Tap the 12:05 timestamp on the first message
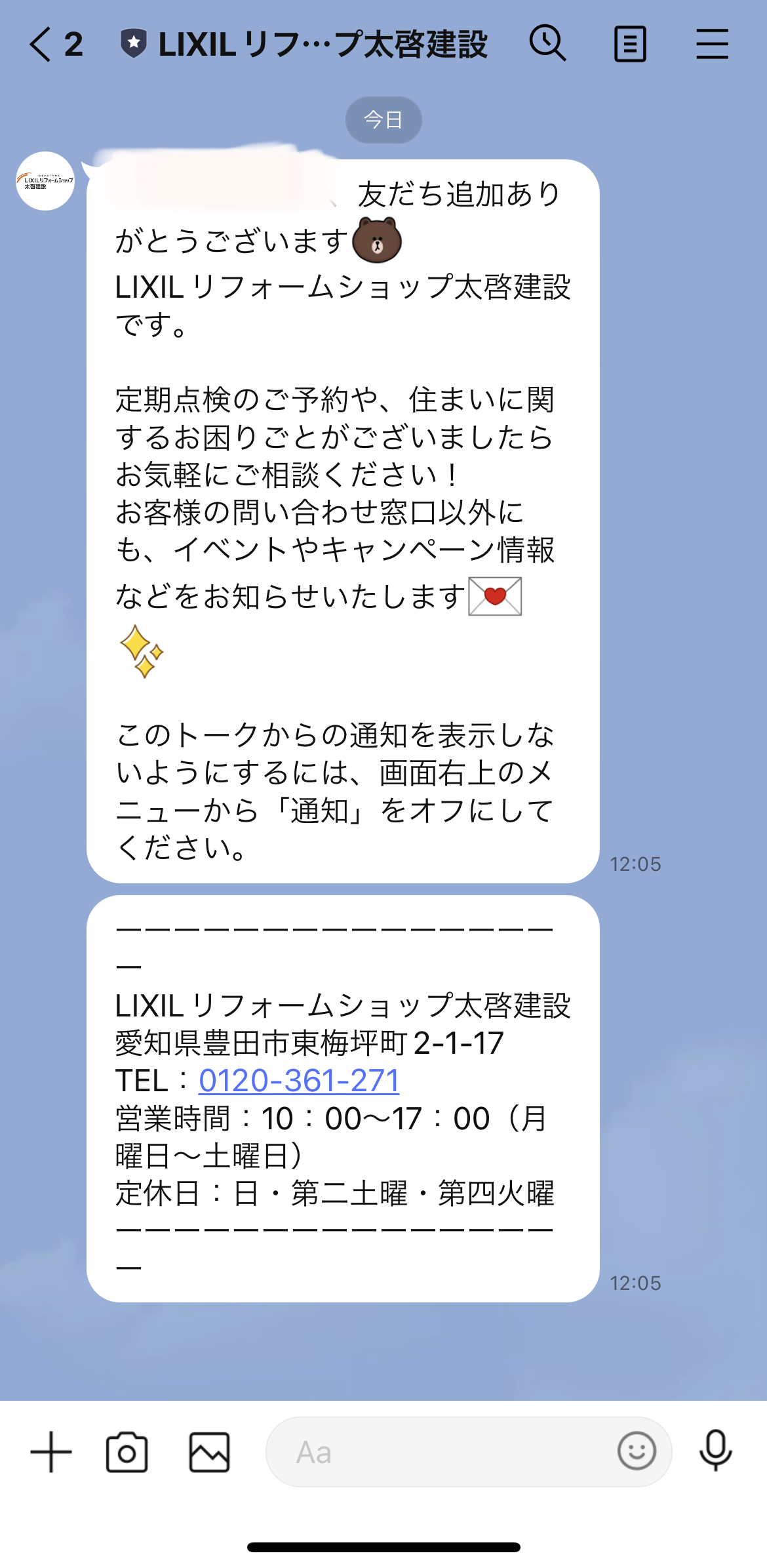This screenshot has height=1568, width=767. point(635,864)
